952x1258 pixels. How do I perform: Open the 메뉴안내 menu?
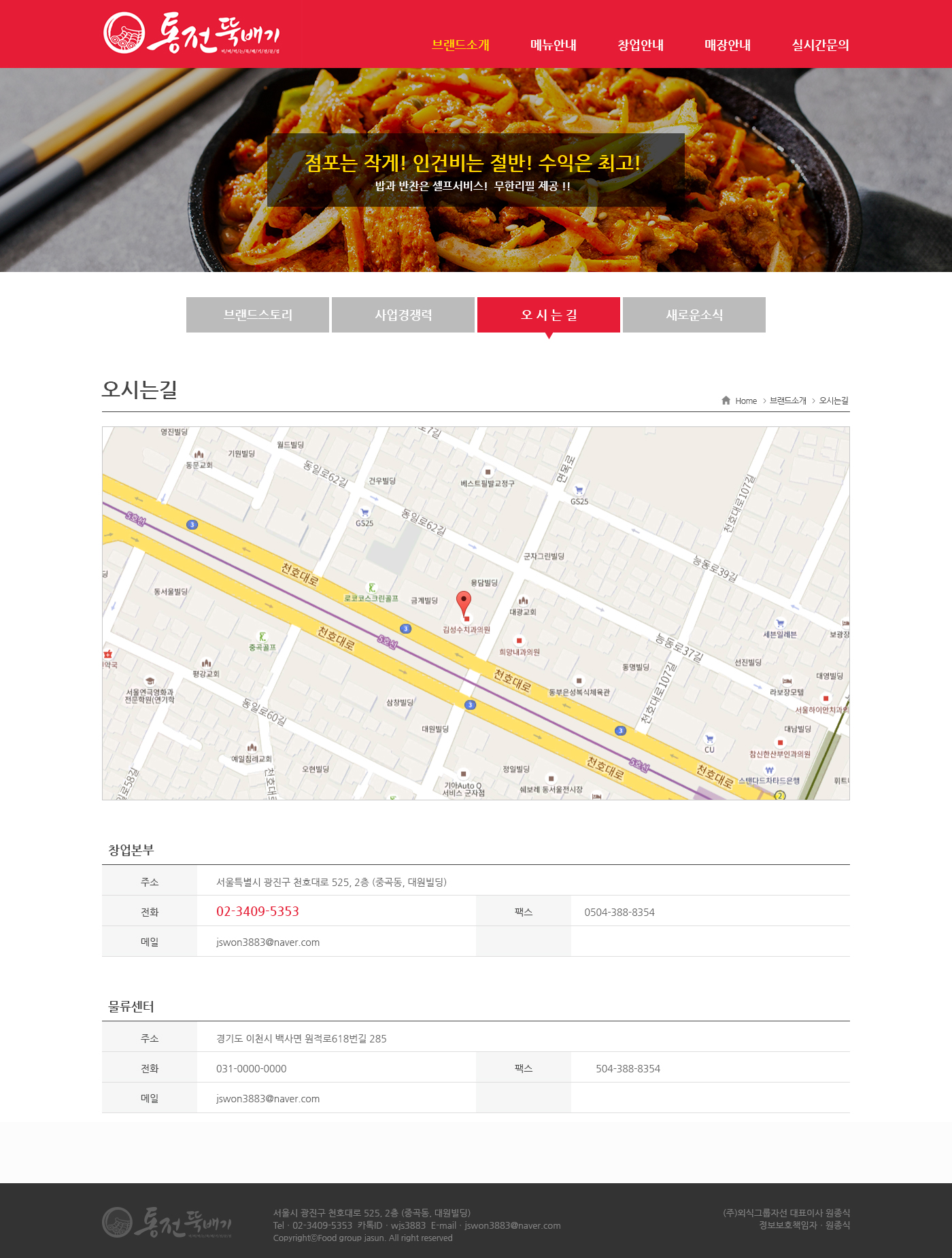tap(553, 45)
